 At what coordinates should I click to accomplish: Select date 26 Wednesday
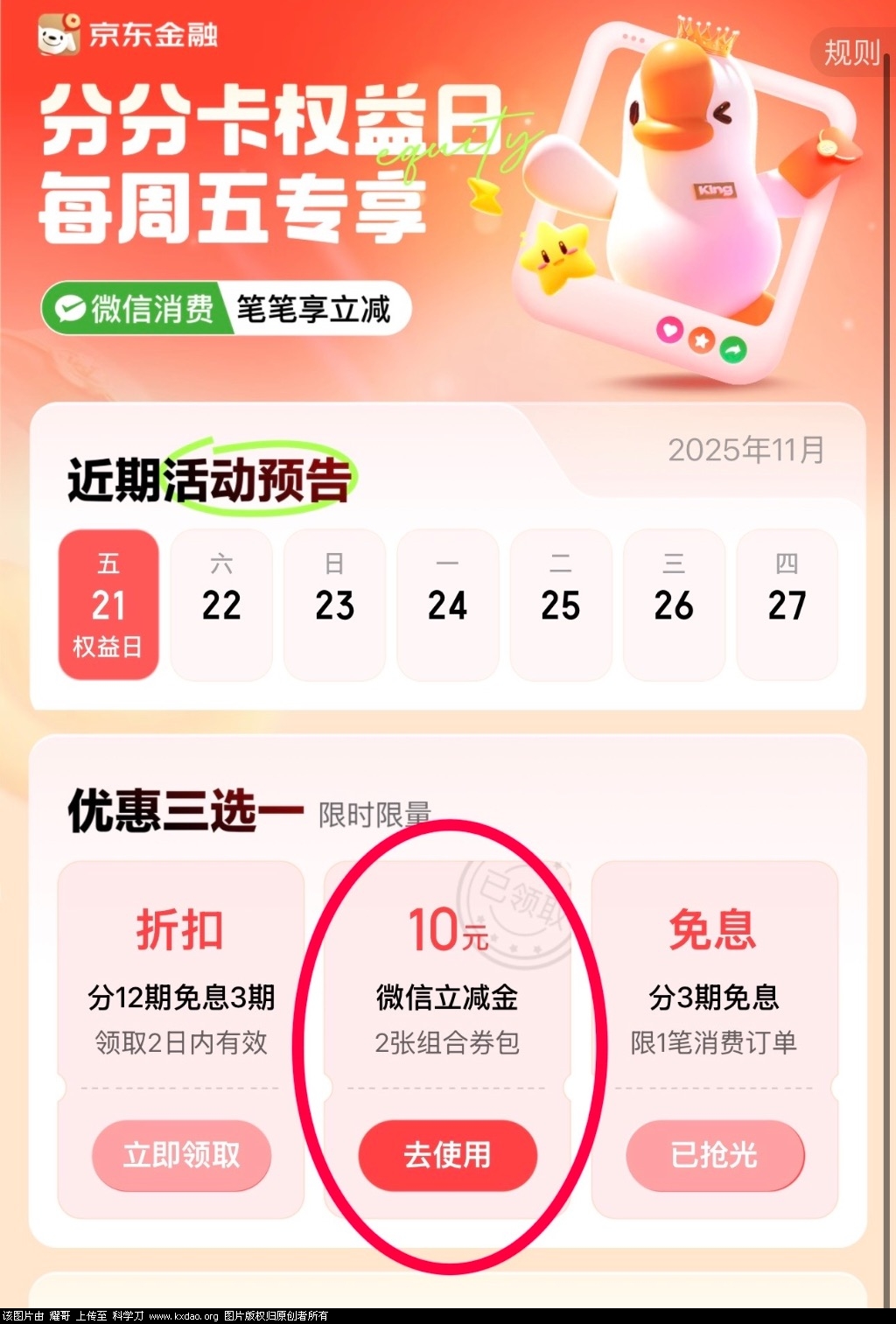(674, 605)
